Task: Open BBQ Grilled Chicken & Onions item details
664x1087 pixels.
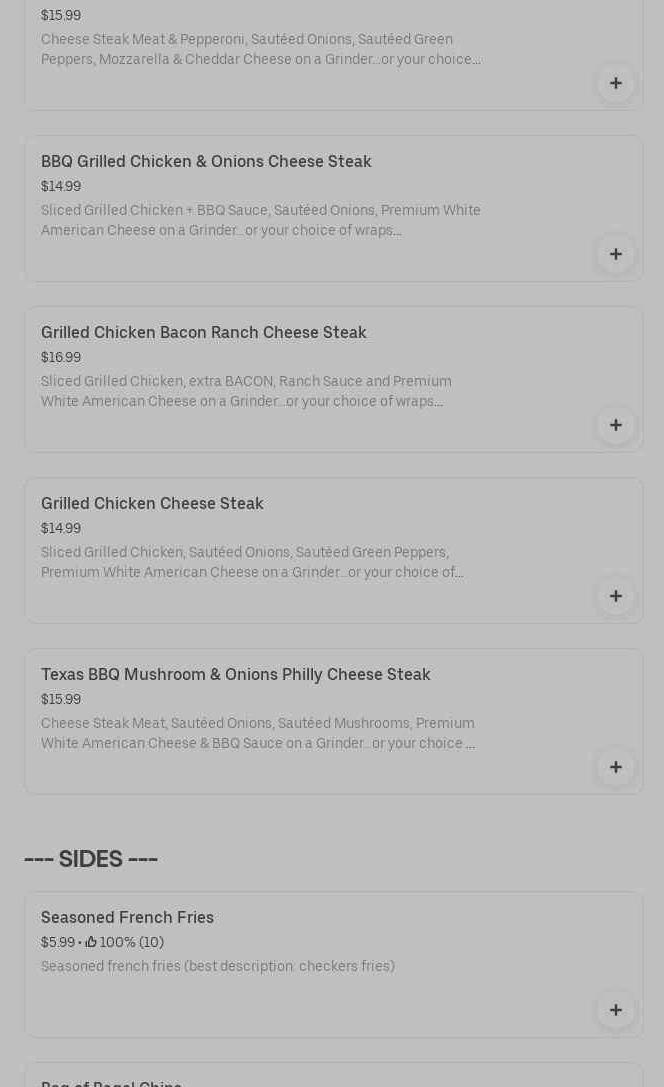Action: [206, 162]
